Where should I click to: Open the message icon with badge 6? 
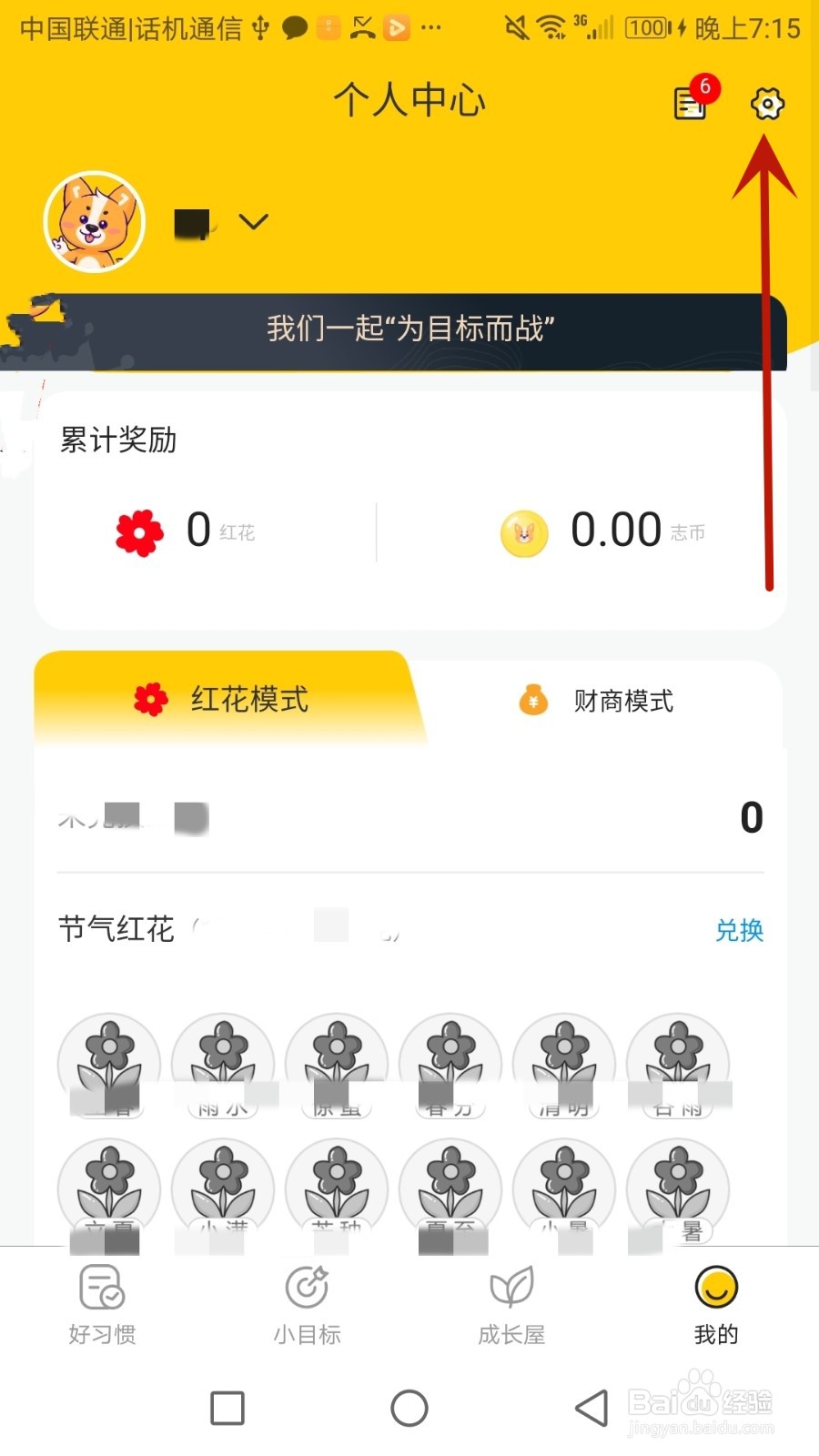pyautogui.click(x=689, y=105)
